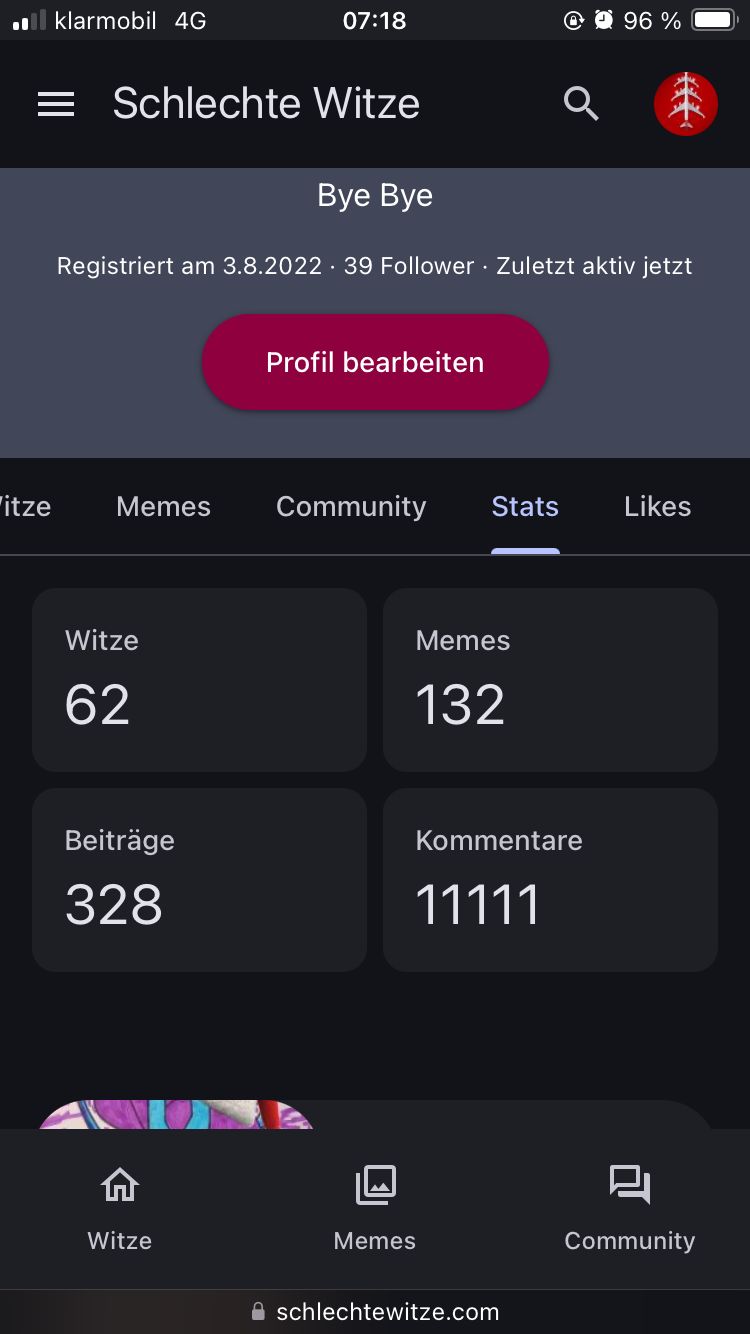
Task: Open the red profile avatar
Action: tap(686, 104)
